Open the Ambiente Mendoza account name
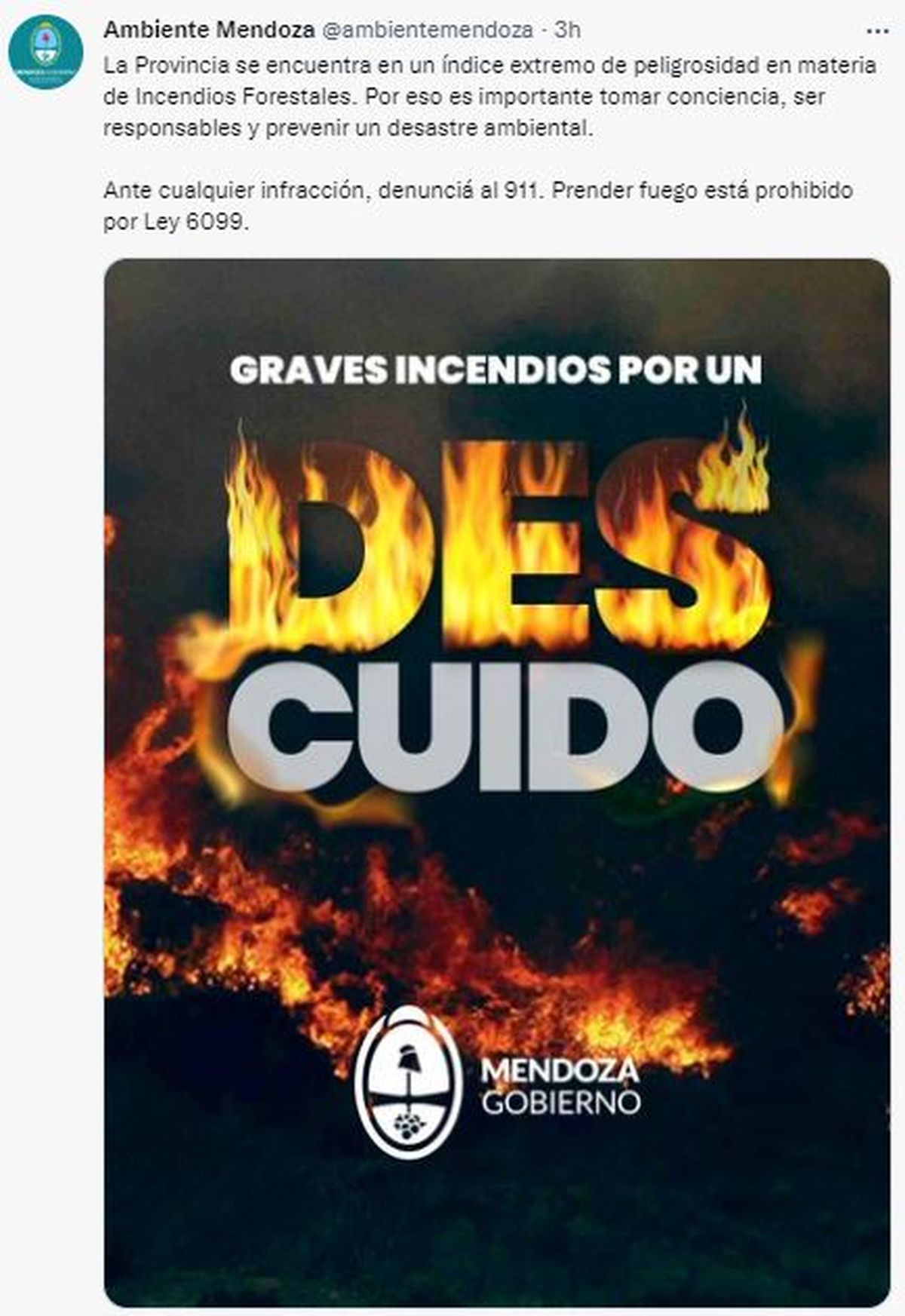 click(x=209, y=29)
